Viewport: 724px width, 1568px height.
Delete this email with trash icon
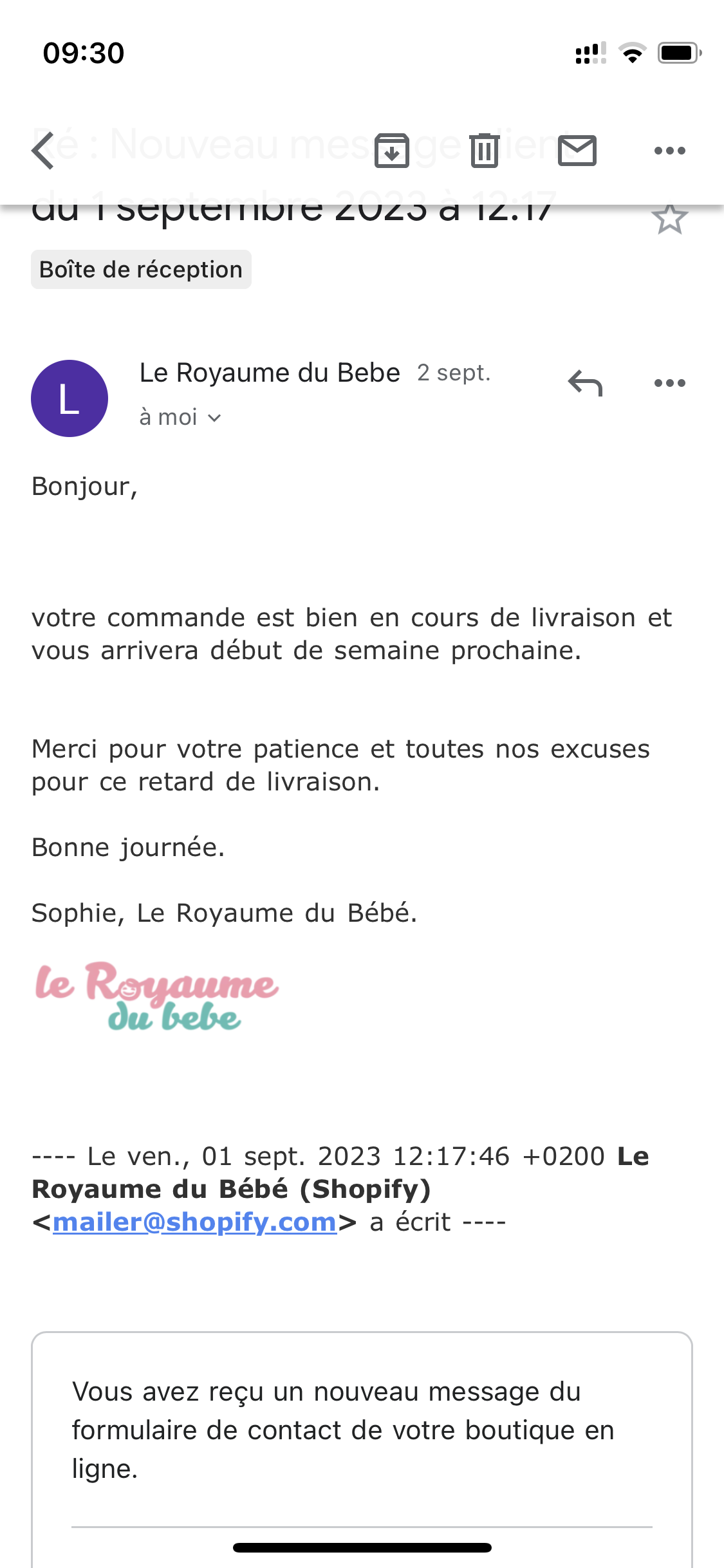pyautogui.click(x=484, y=151)
